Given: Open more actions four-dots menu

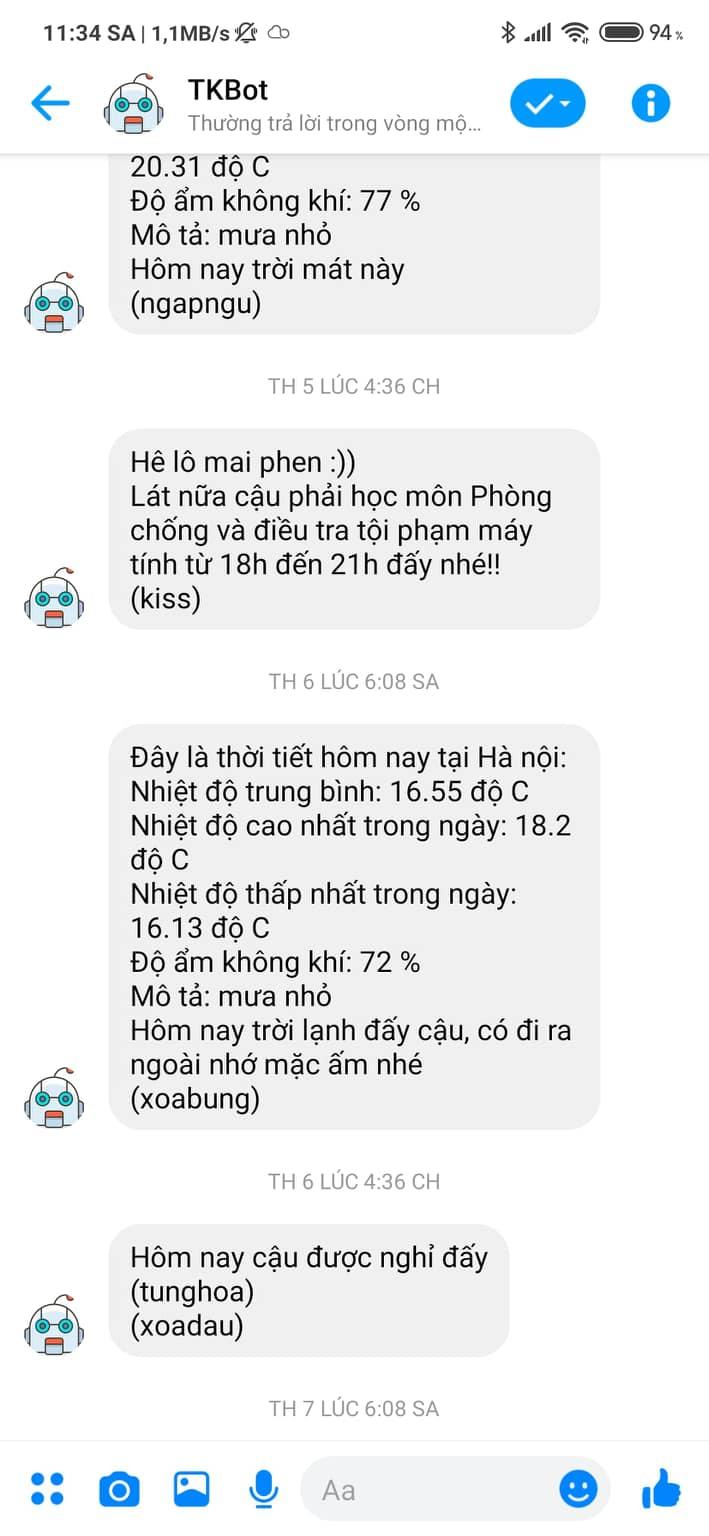Looking at the screenshot, I should click(x=47, y=1489).
